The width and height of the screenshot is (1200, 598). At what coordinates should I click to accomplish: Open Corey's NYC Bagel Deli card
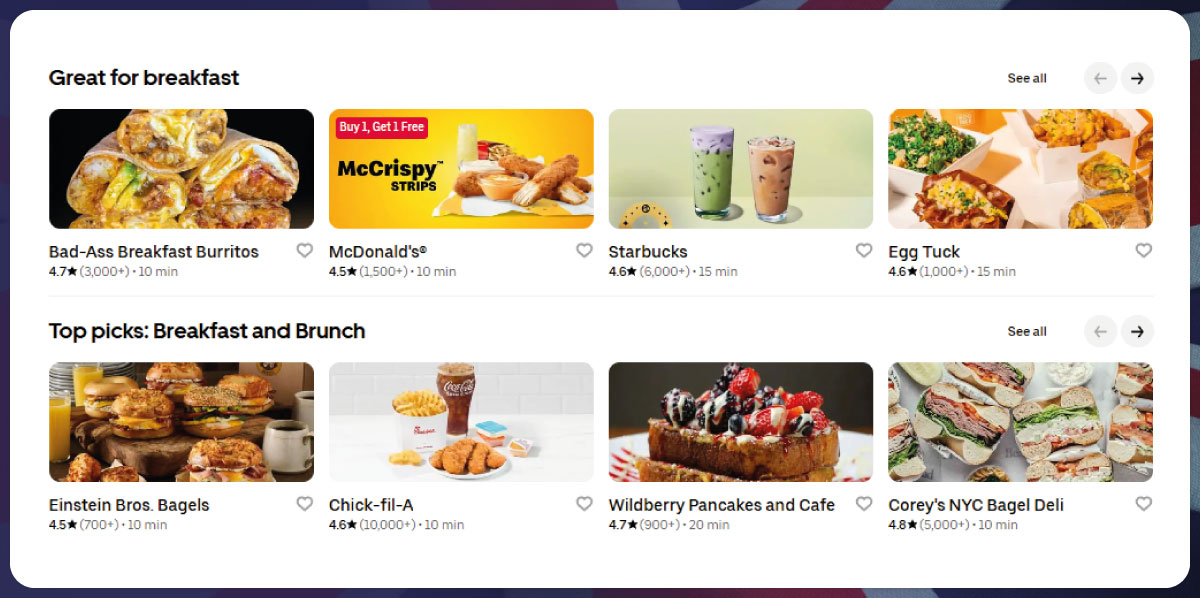tap(1020, 422)
